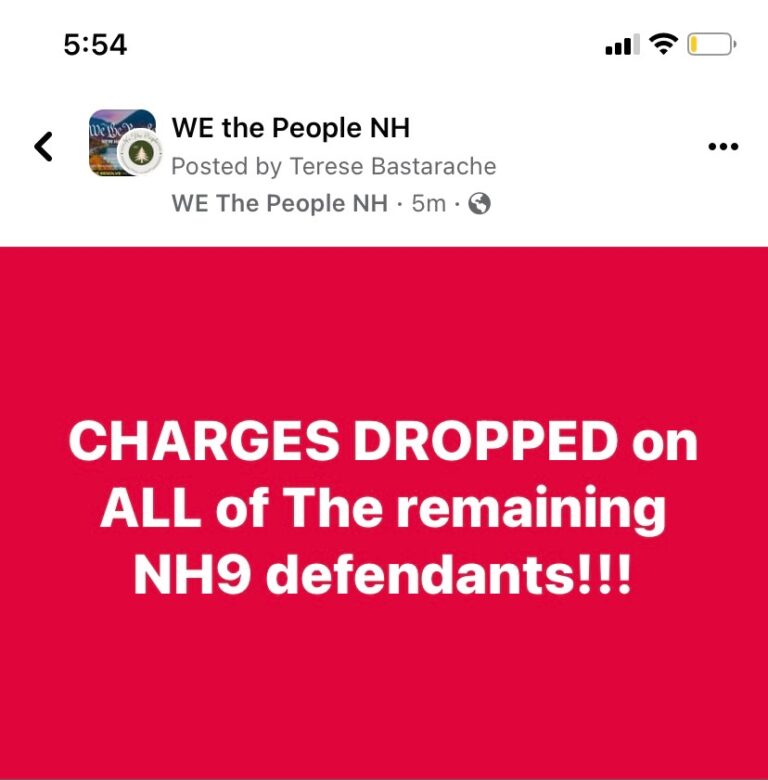Open the WE the People NH group title
The image size is (768, 781).
(x=290, y=128)
